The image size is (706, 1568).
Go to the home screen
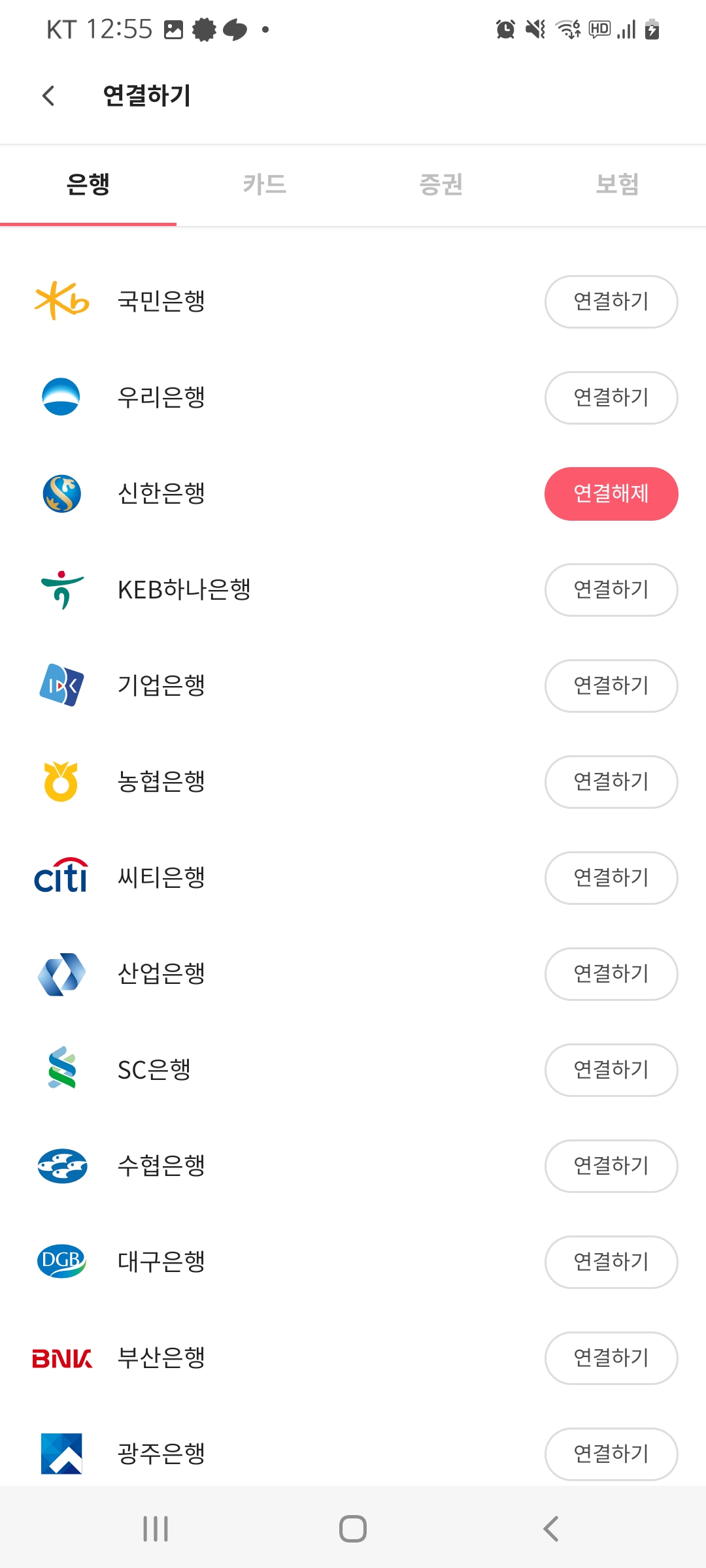click(x=353, y=1528)
